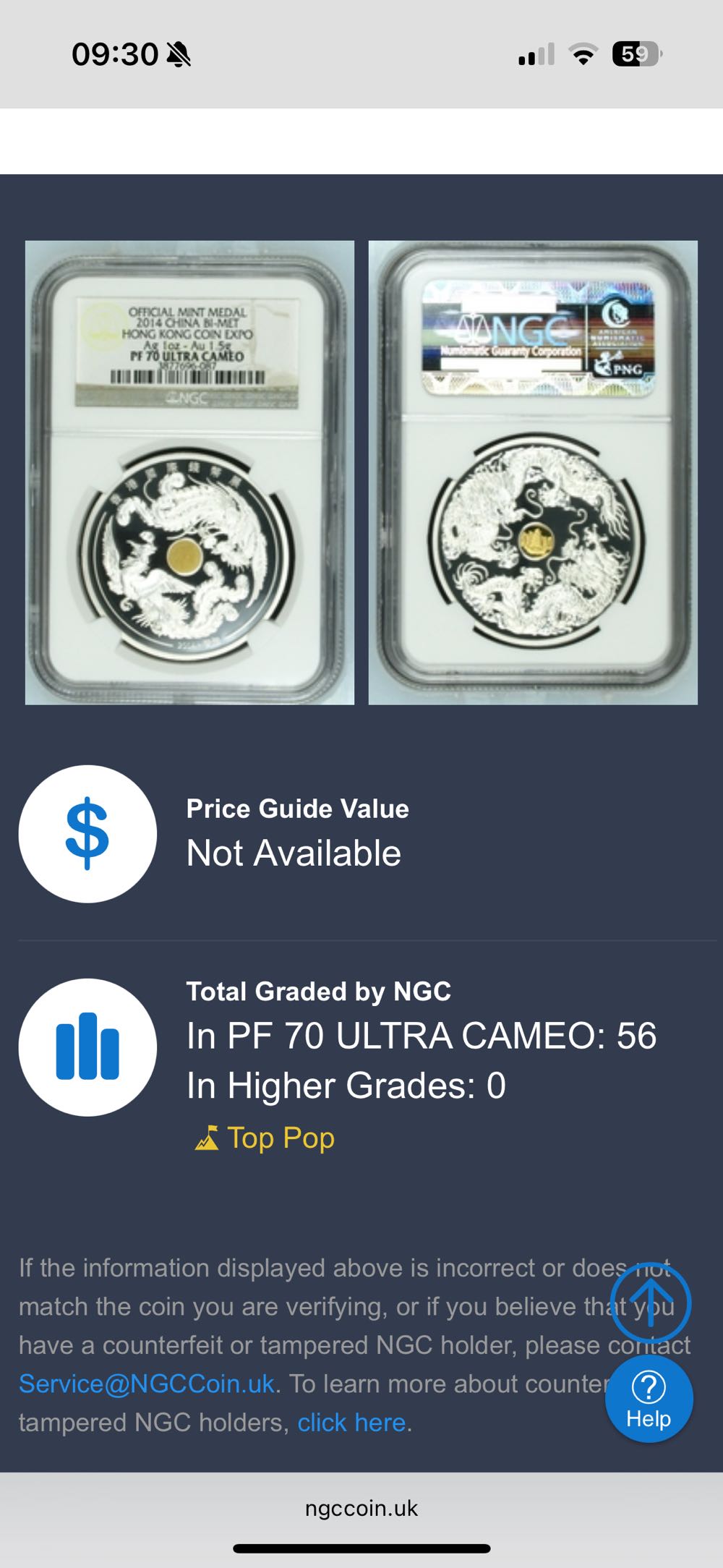Image resolution: width=723 pixels, height=1568 pixels.
Task: Tap the scroll-to-top arrow button
Action: 650,1303
